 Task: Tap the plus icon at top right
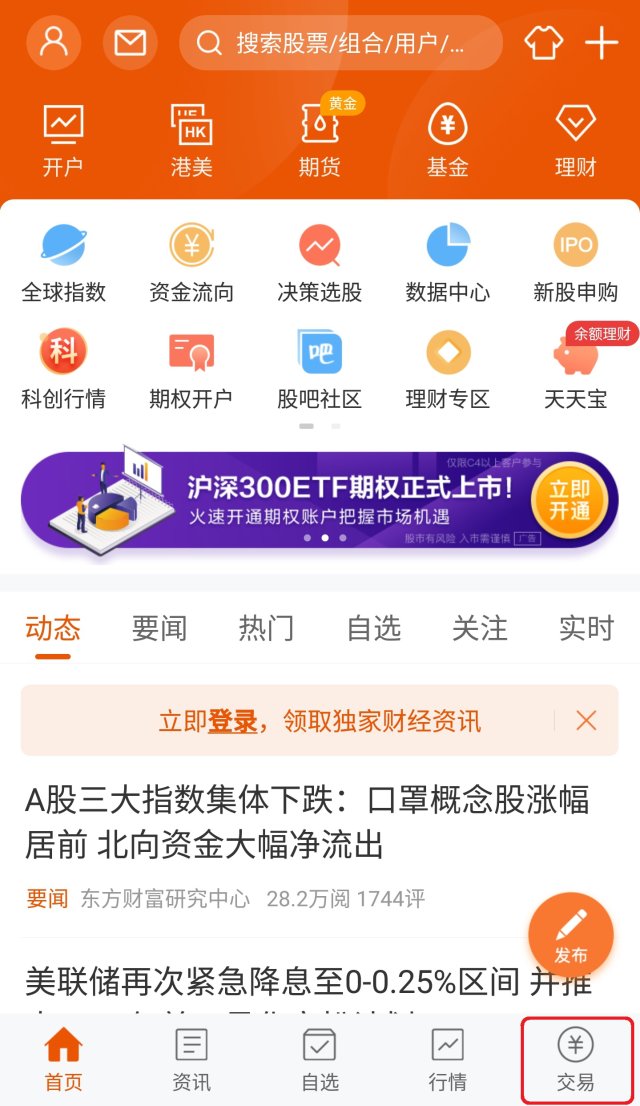602,43
